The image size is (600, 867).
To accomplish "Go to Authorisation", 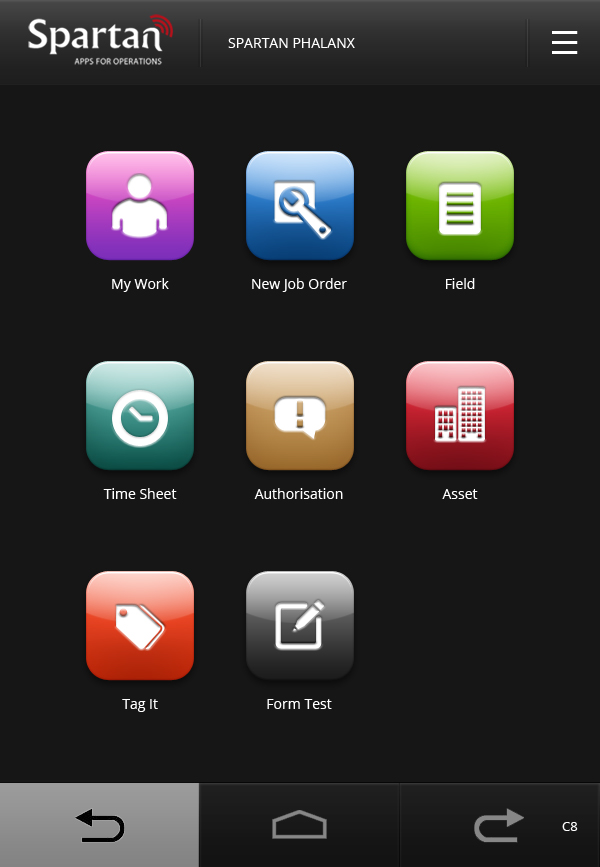I will (300, 417).
